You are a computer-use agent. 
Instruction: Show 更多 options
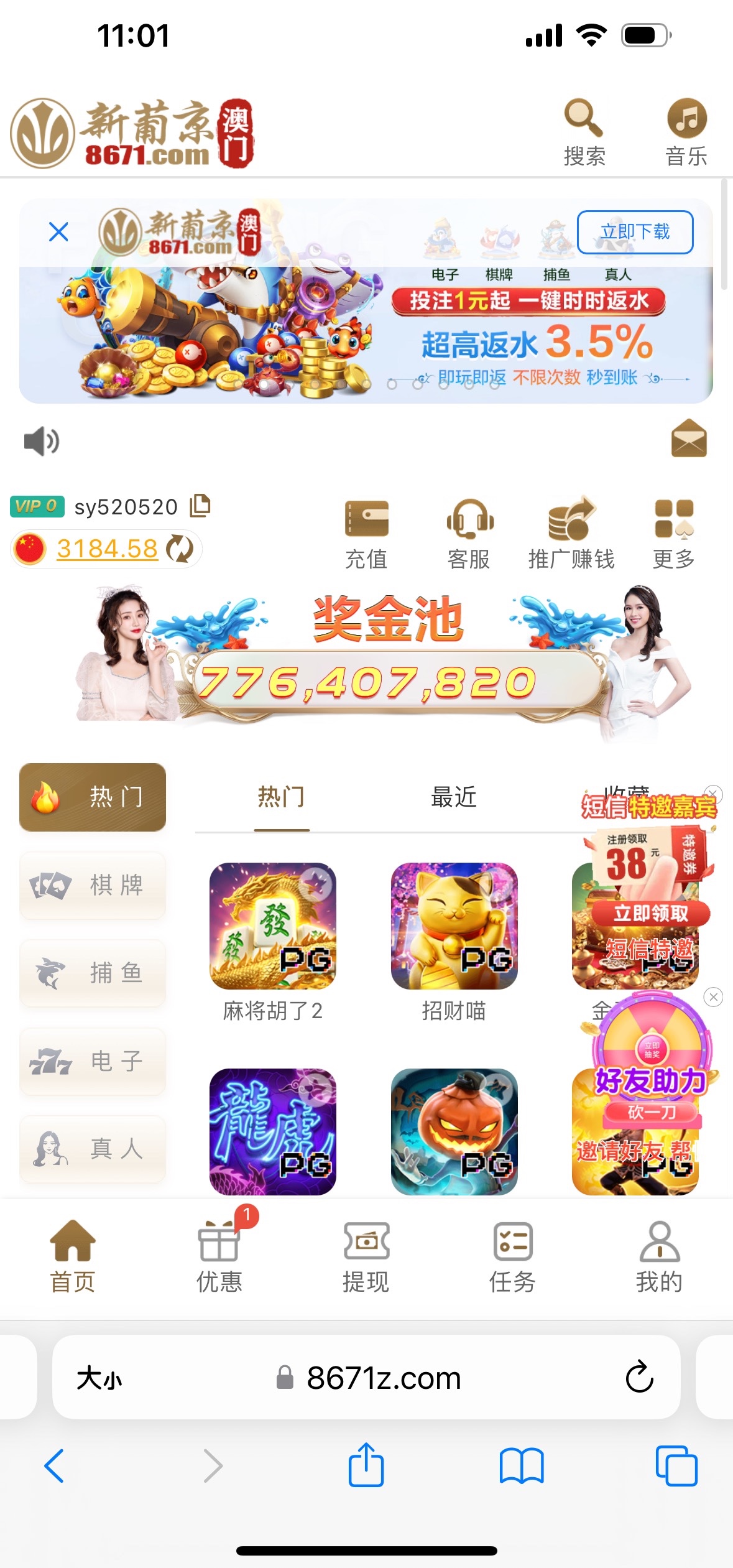674,534
